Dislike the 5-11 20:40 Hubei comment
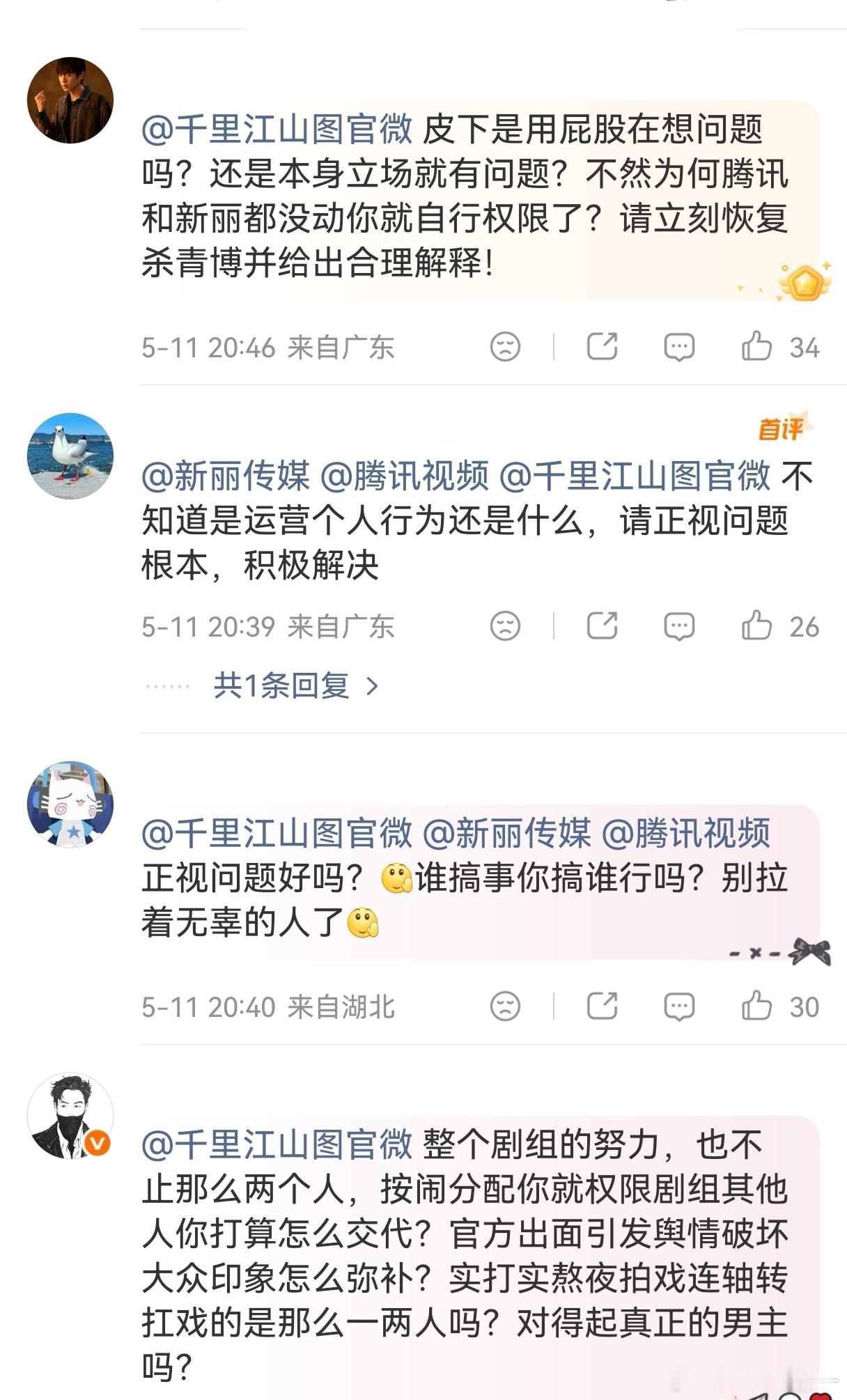This screenshot has height=1400, width=847. 505,1006
